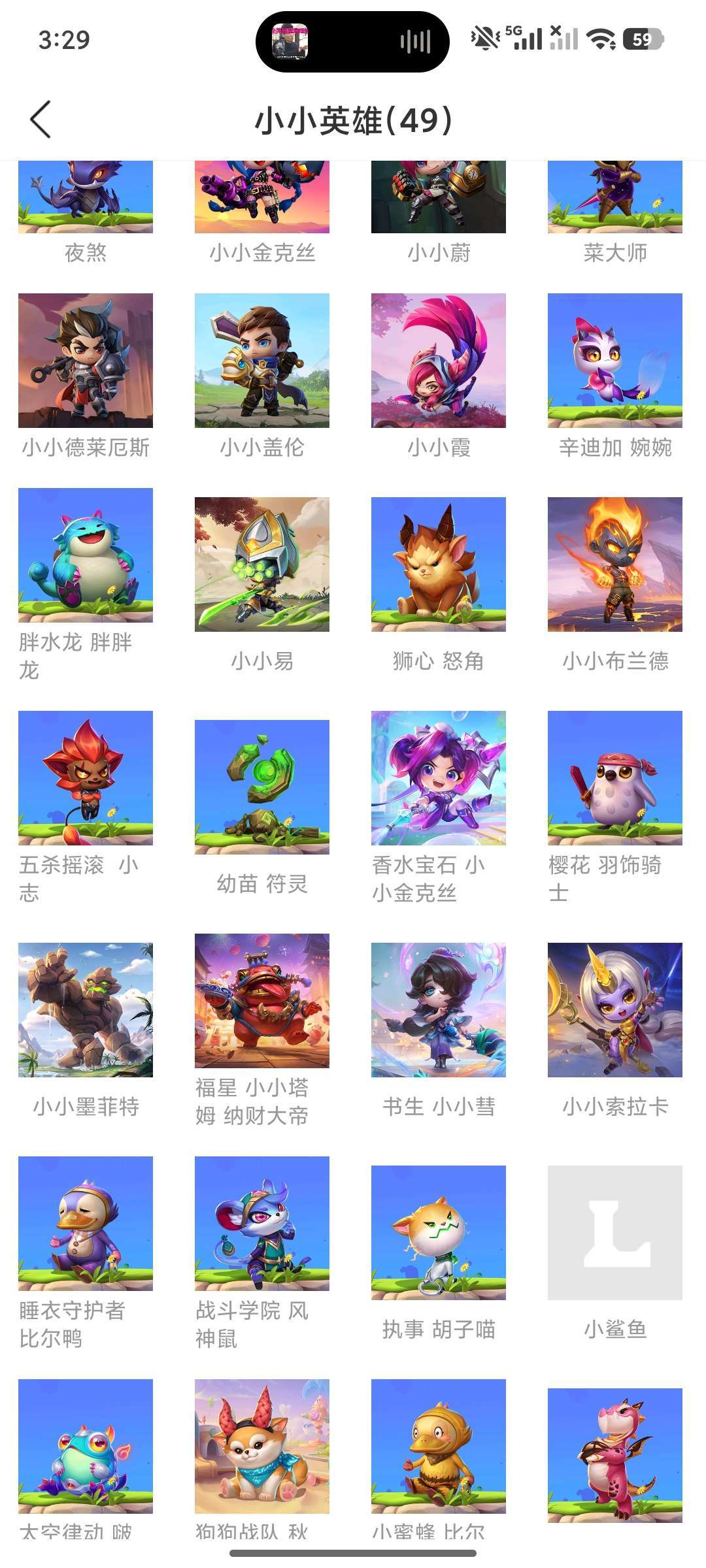The width and height of the screenshot is (706, 1568).
Task: Select the 小小盖伦 little legend
Action: tap(262, 361)
